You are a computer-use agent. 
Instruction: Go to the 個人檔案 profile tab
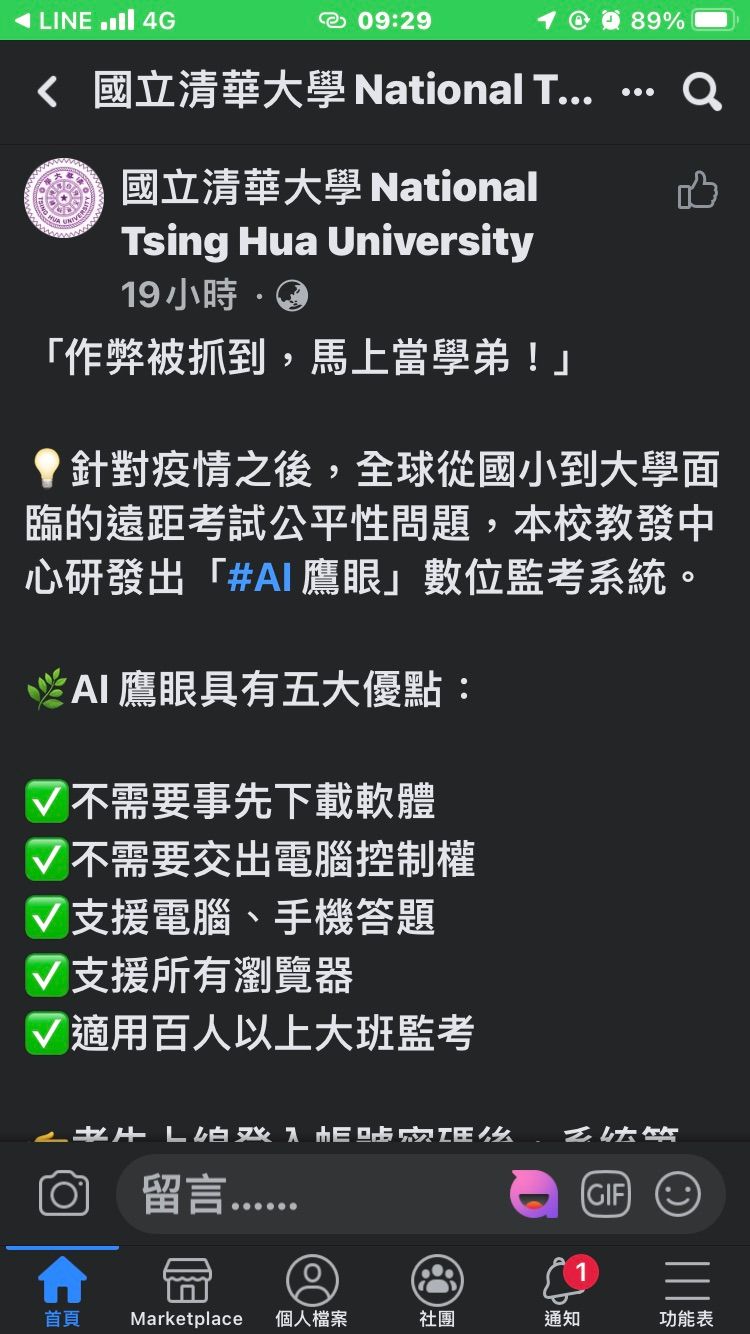coord(312,1290)
